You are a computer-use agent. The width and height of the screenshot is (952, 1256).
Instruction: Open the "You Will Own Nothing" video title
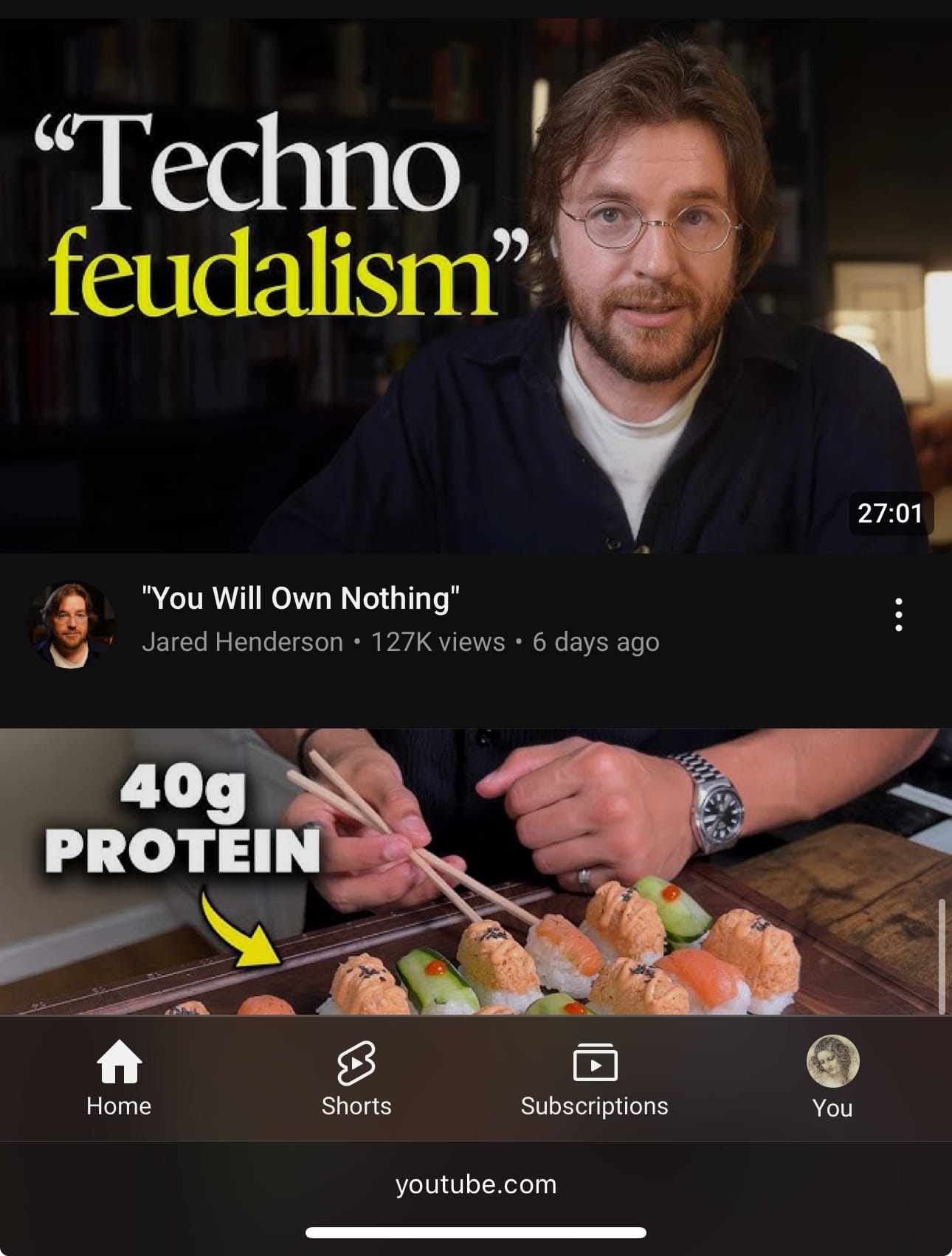pyautogui.click(x=300, y=598)
